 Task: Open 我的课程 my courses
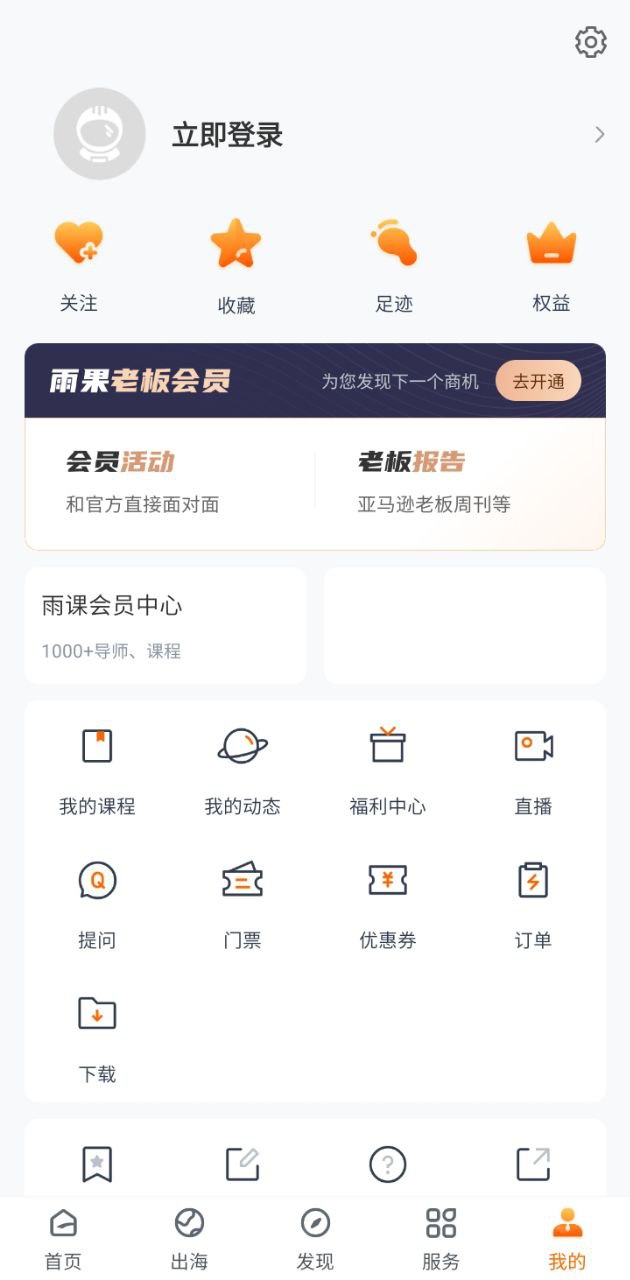(x=97, y=771)
